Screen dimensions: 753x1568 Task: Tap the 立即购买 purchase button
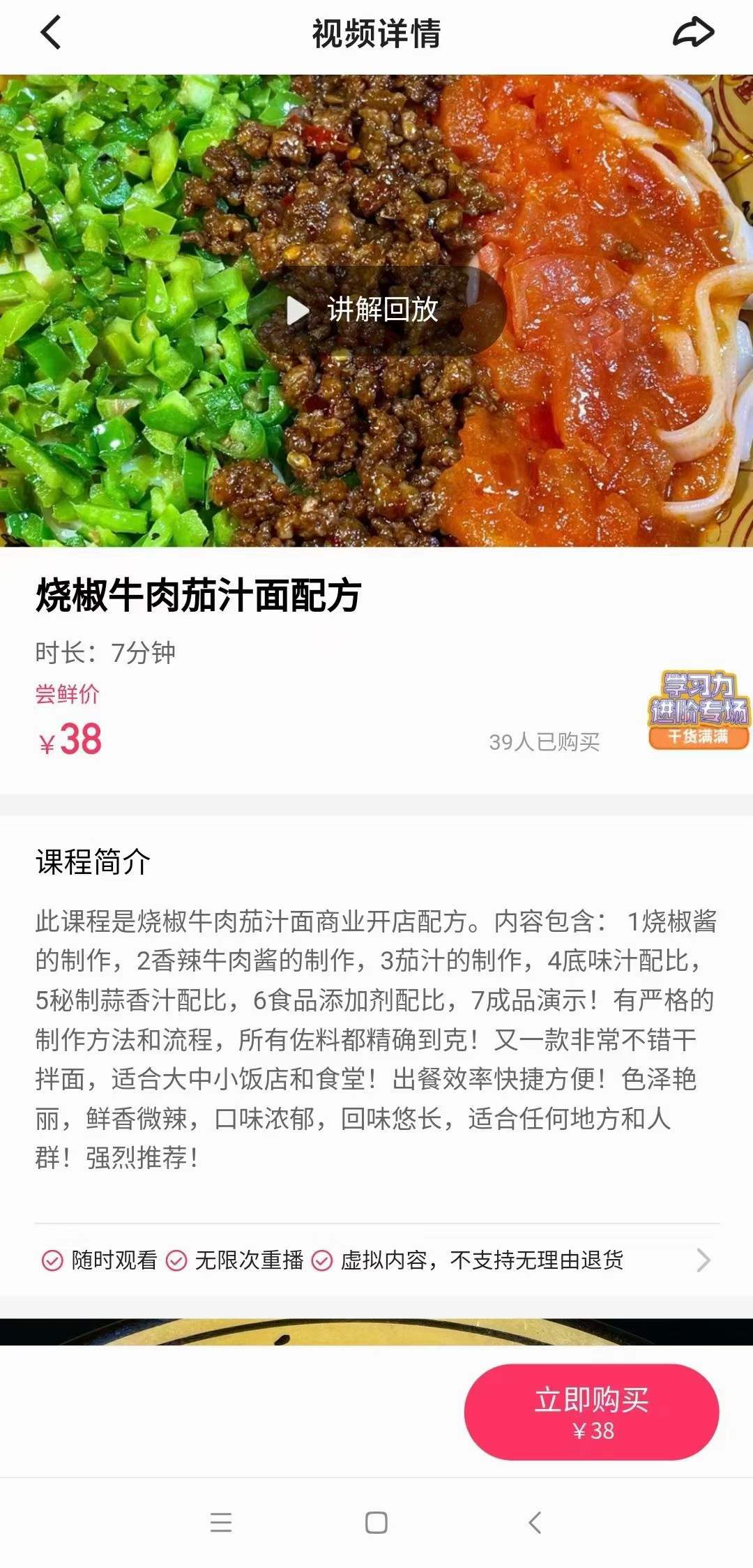point(596,1412)
